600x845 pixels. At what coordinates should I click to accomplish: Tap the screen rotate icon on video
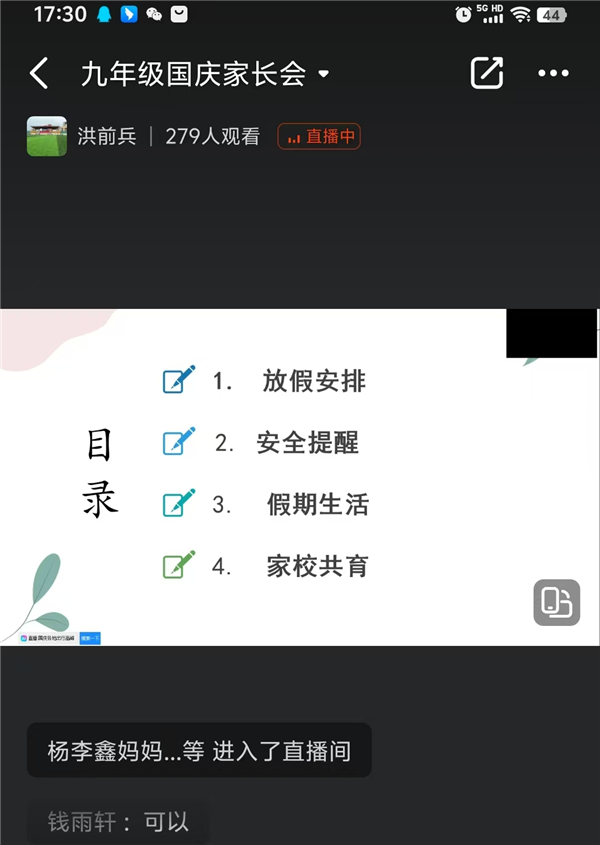[x=556, y=603]
